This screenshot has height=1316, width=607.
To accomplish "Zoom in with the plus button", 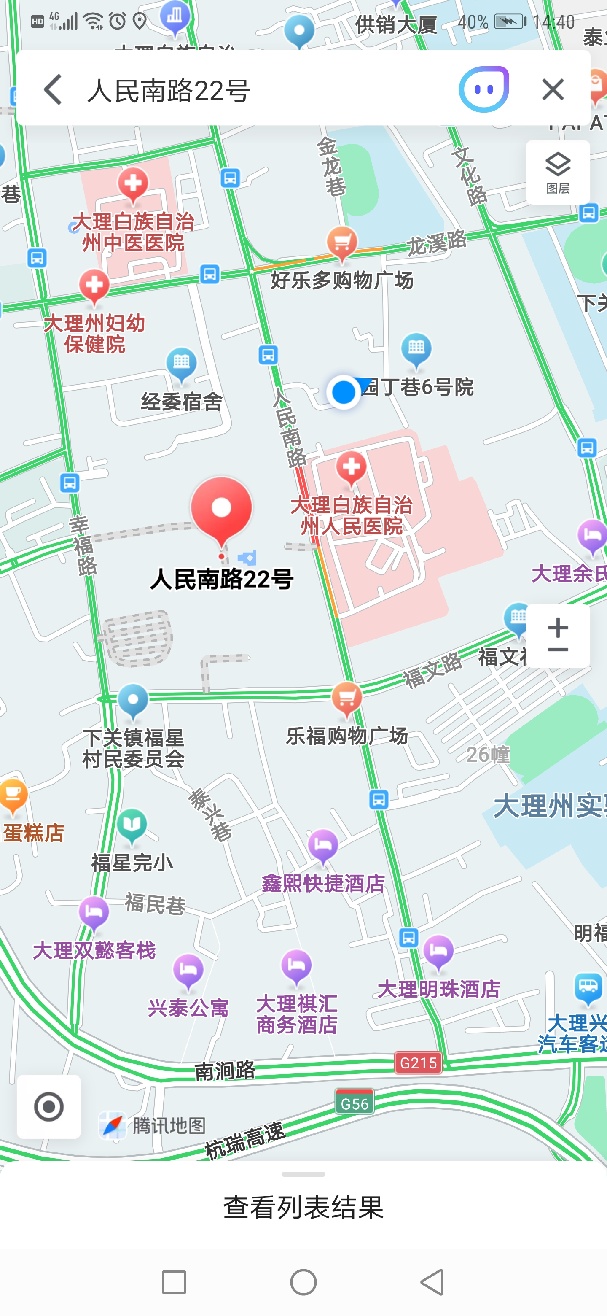I will (557, 627).
